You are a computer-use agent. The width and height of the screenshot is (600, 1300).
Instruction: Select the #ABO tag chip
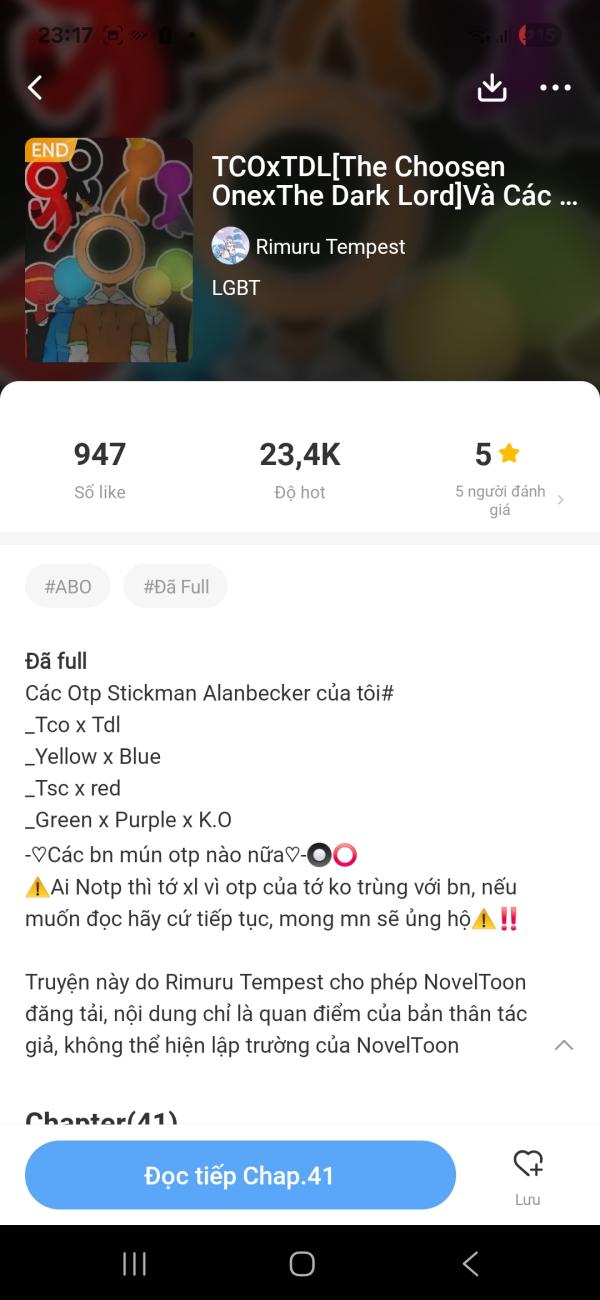pyautogui.click(x=68, y=587)
